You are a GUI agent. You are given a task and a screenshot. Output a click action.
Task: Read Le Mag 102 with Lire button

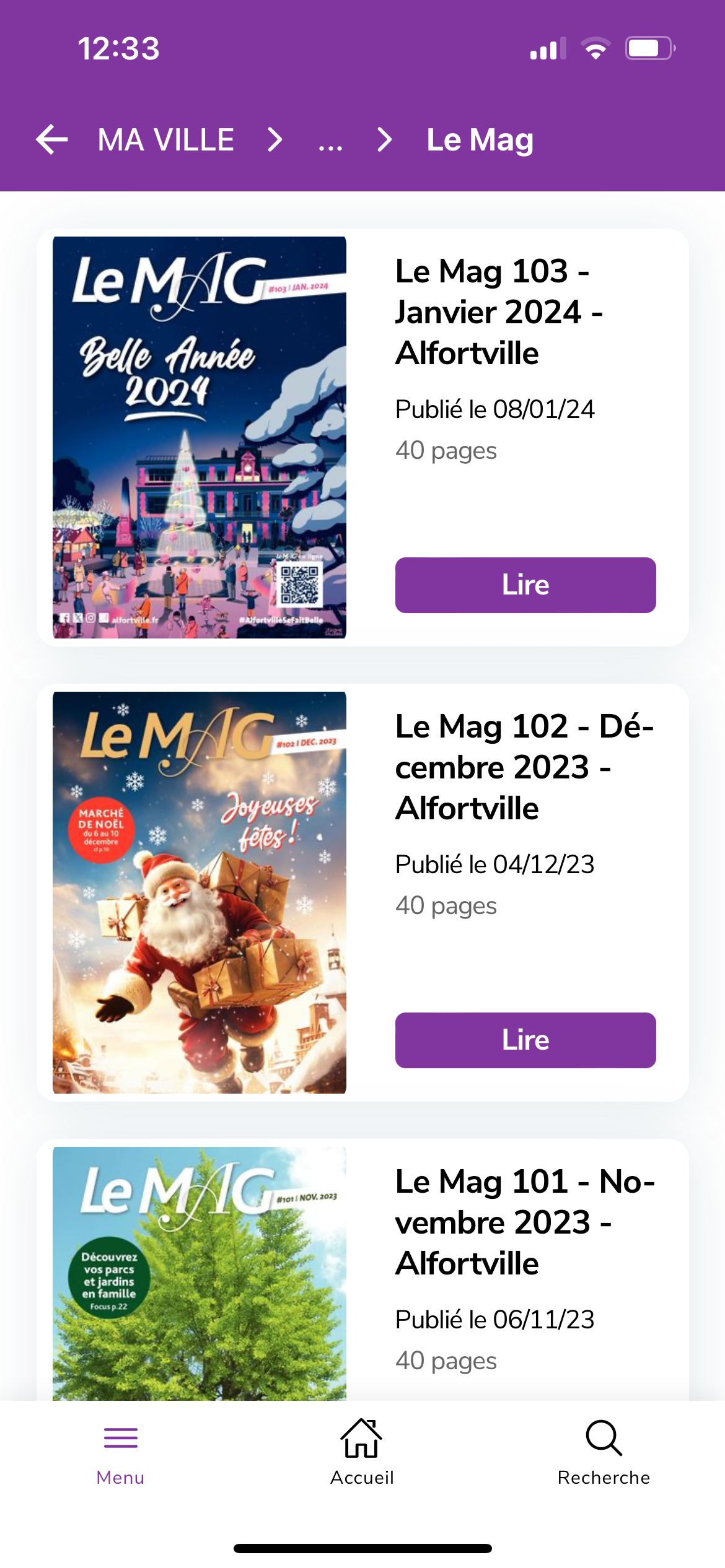coord(525,1040)
